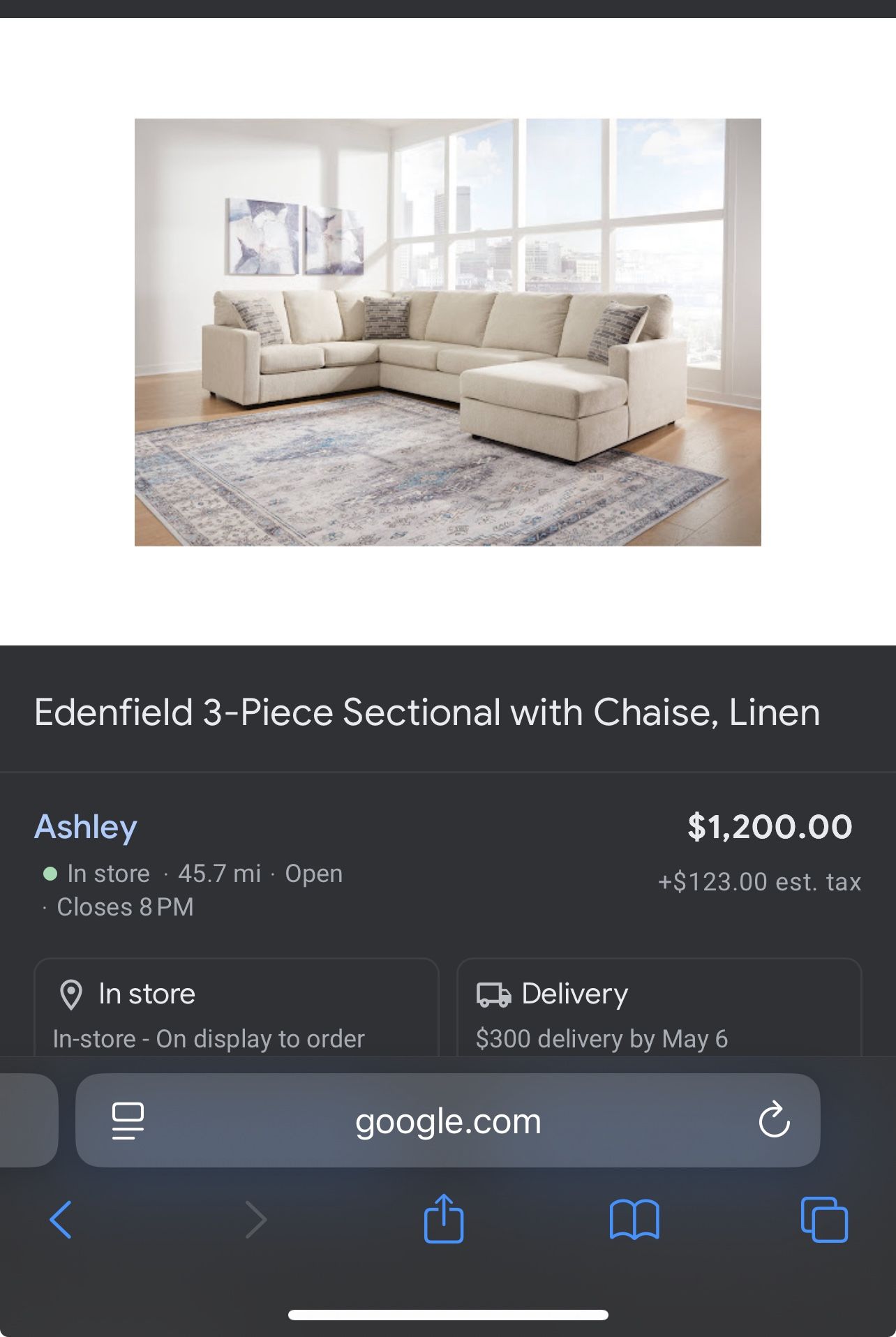This screenshot has width=896, height=1337.
Task: Show all open tabs
Action: click(x=824, y=1220)
